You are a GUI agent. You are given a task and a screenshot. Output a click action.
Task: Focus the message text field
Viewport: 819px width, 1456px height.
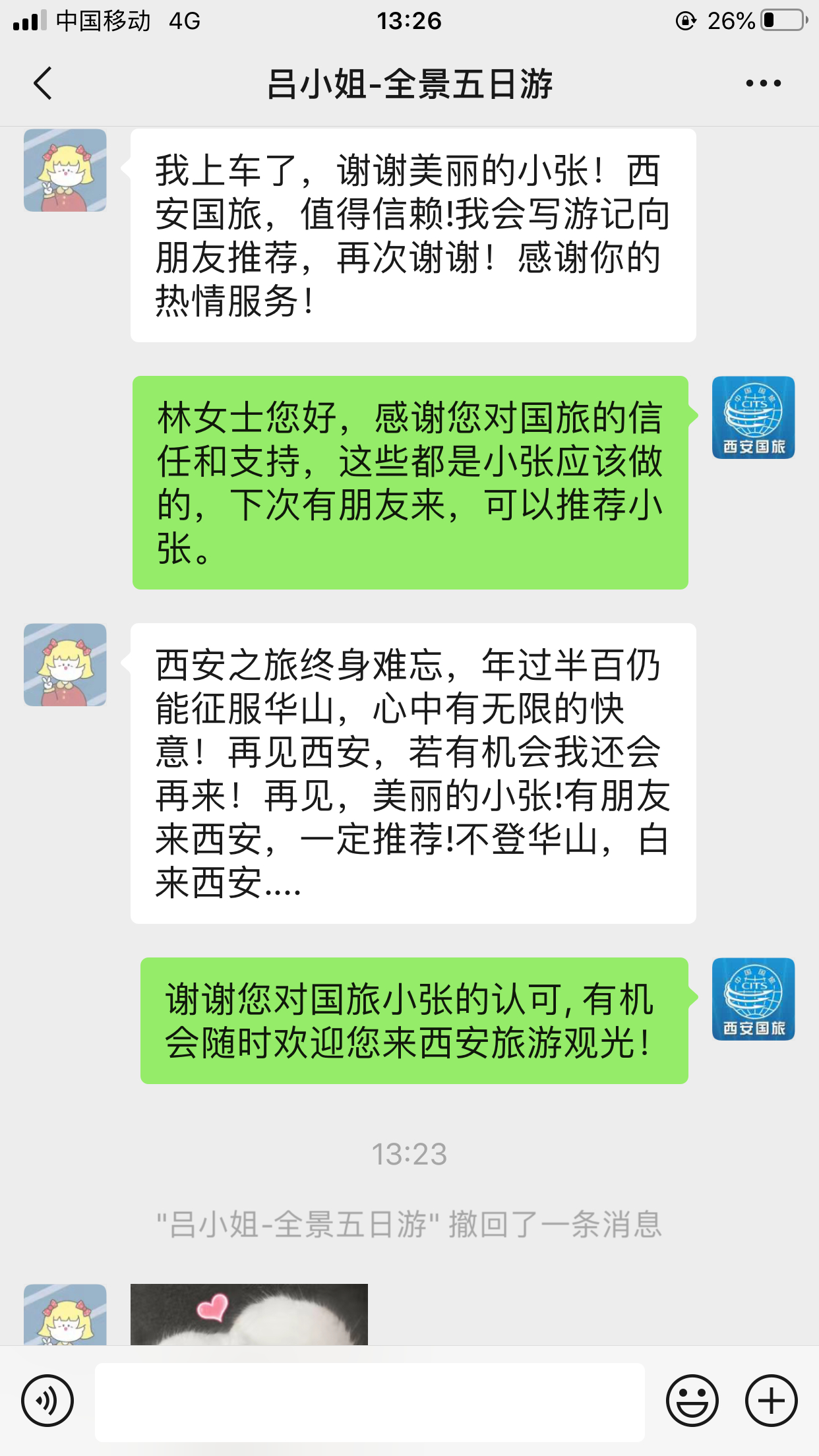[x=369, y=1401]
